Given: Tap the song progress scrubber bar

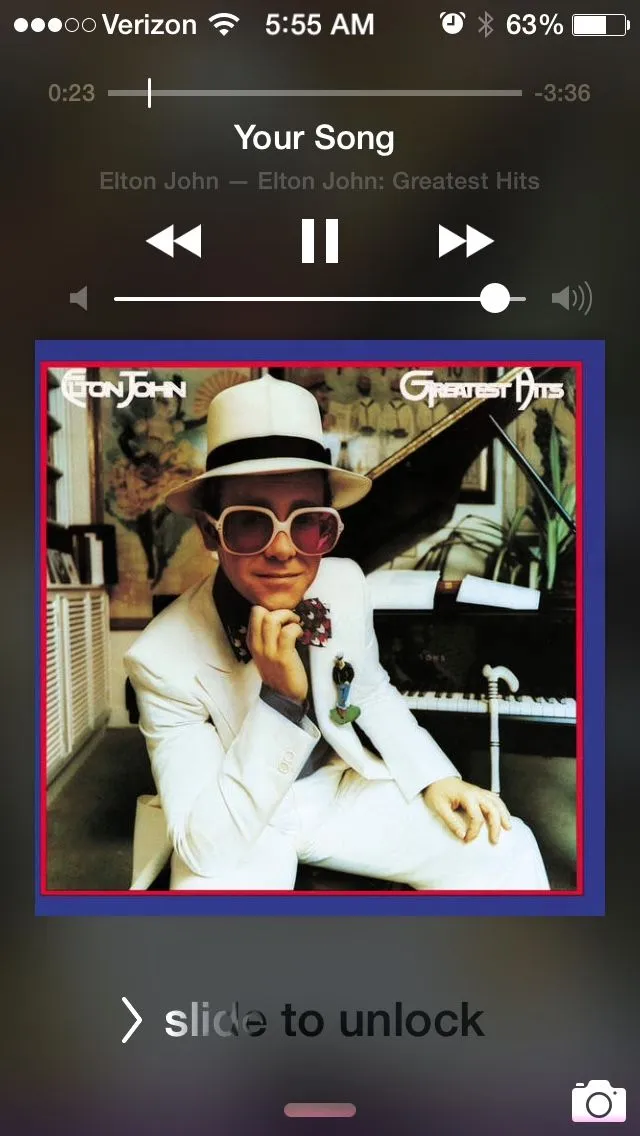Looking at the screenshot, I should point(315,93).
